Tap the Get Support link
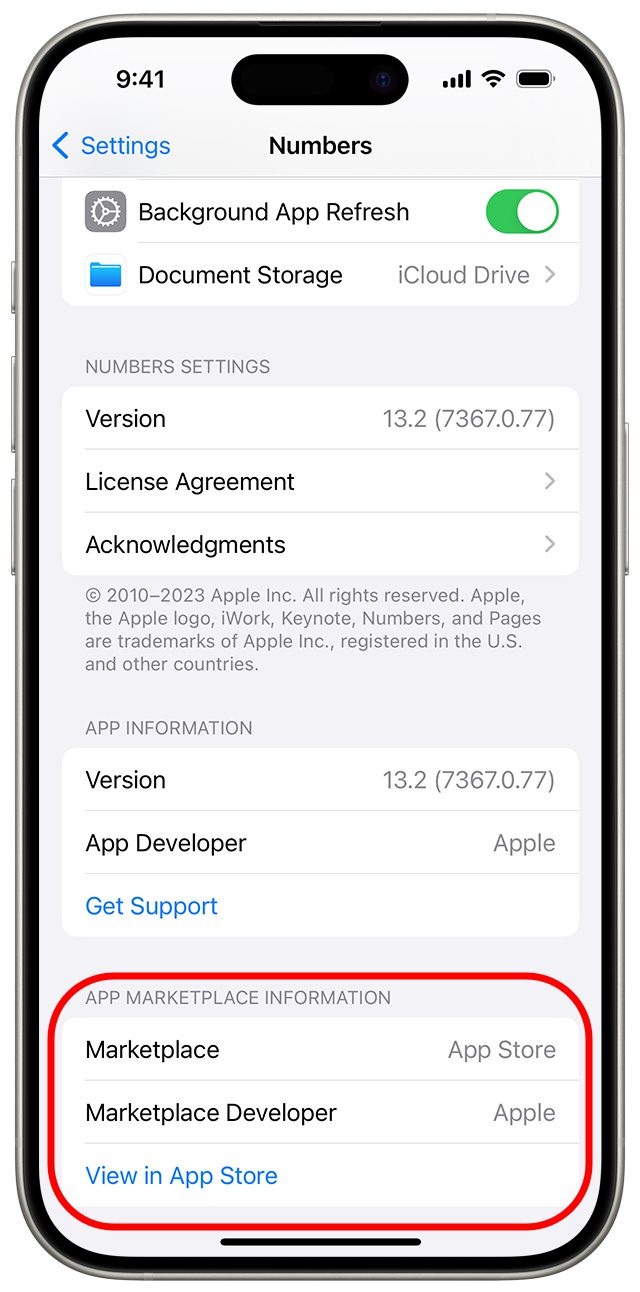640x1292 pixels. point(151,906)
